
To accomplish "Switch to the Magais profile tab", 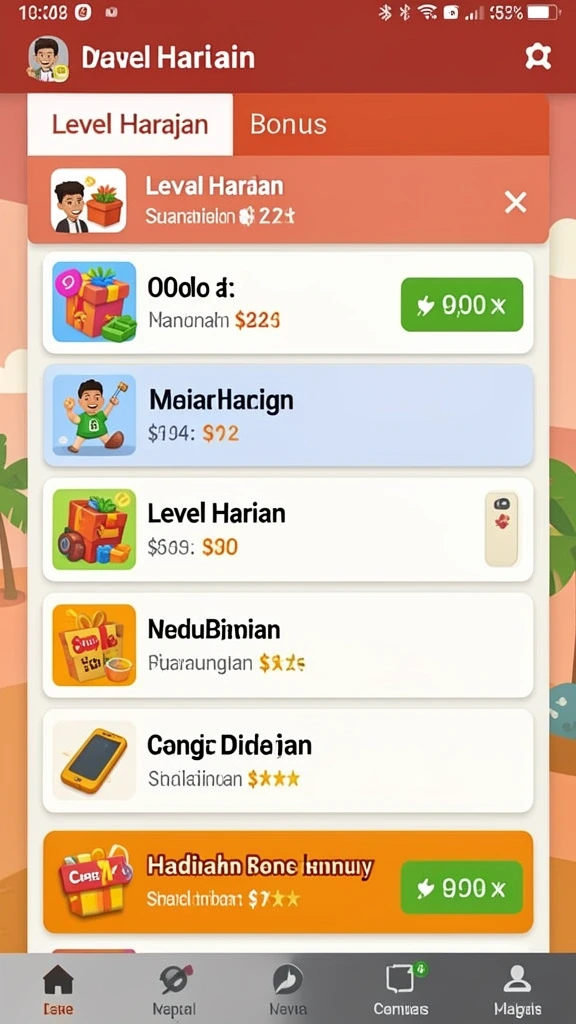I will (x=517, y=989).
